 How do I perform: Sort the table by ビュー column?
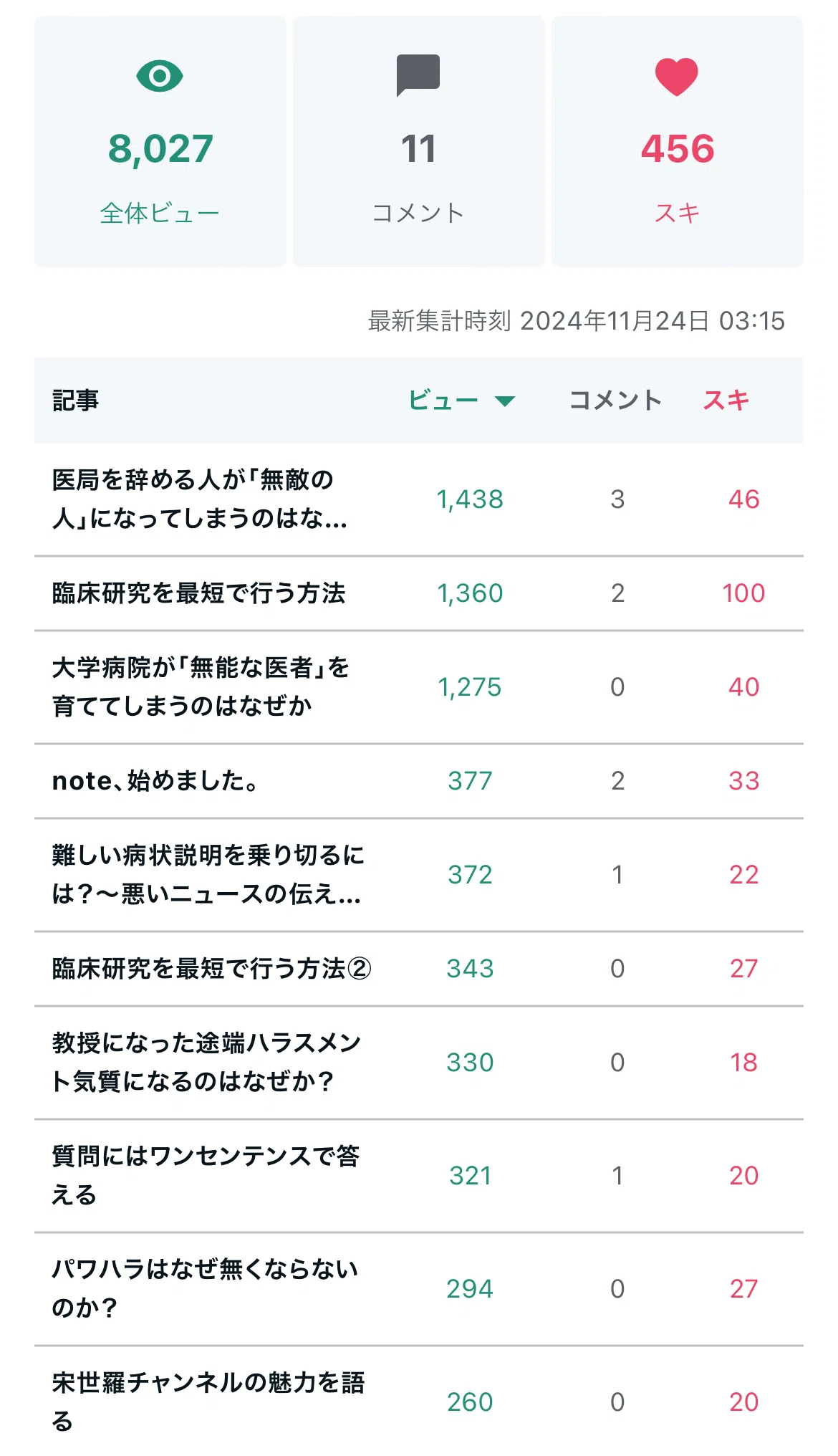pos(461,401)
